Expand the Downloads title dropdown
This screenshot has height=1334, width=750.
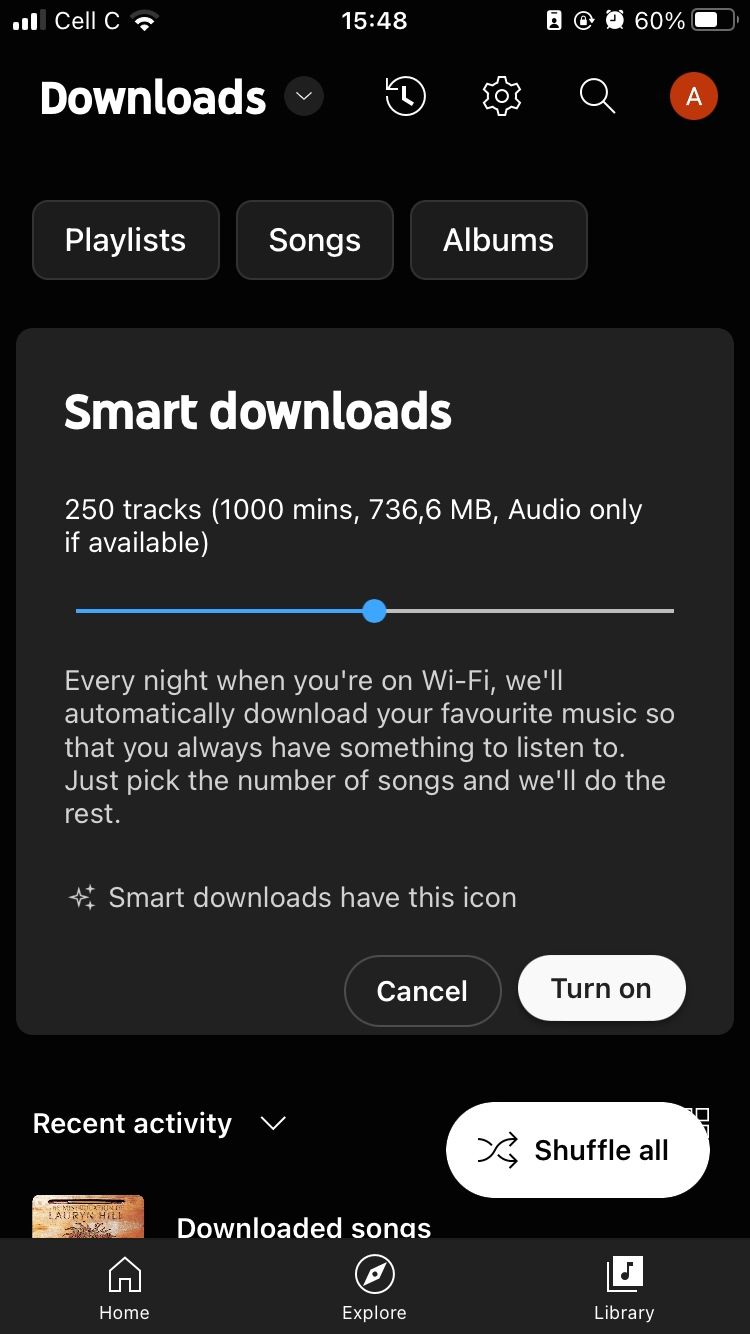point(302,96)
